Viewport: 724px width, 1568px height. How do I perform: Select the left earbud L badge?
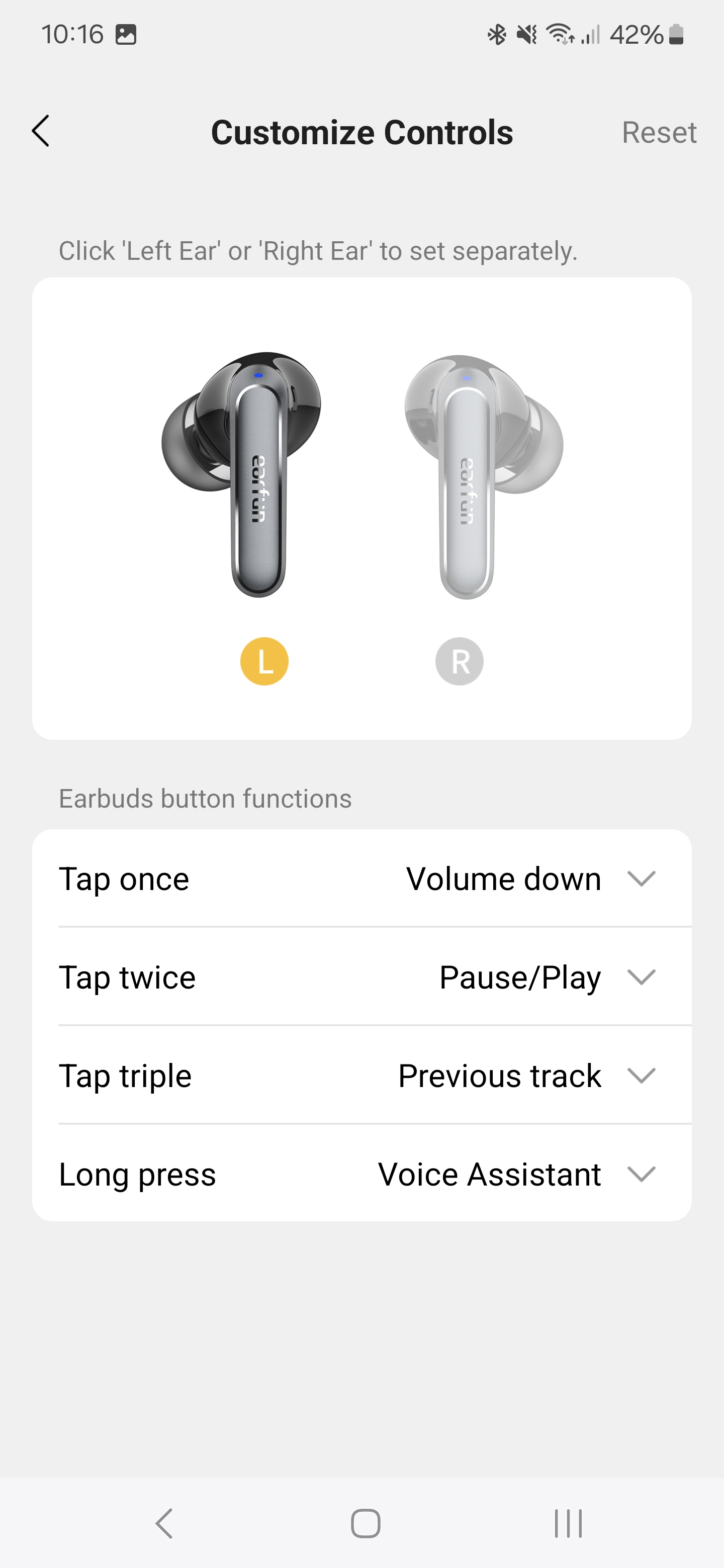point(264,661)
